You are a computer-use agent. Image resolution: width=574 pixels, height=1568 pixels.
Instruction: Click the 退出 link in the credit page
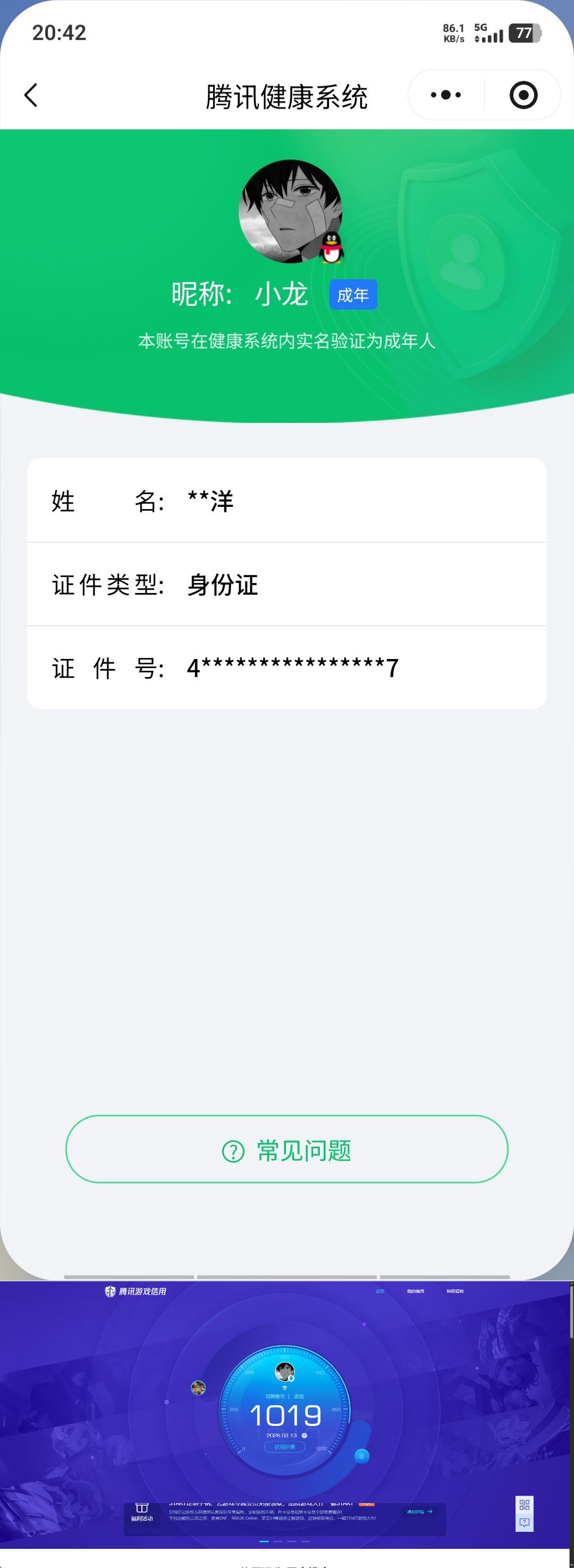click(x=300, y=1396)
